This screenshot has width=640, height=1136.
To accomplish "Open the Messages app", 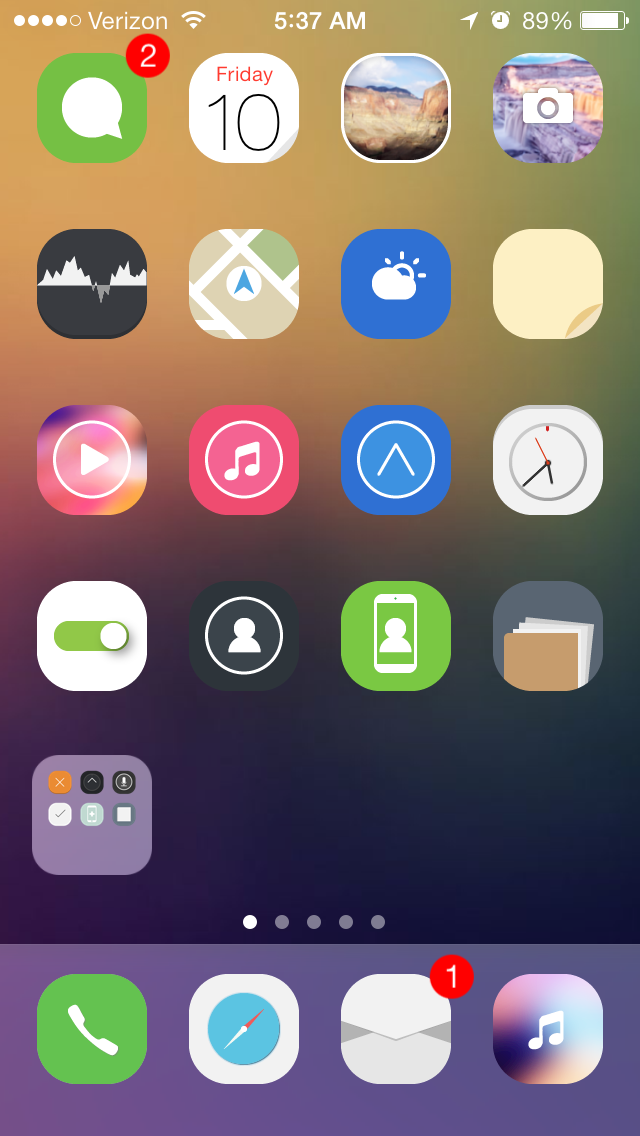I will pyautogui.click(x=92, y=108).
